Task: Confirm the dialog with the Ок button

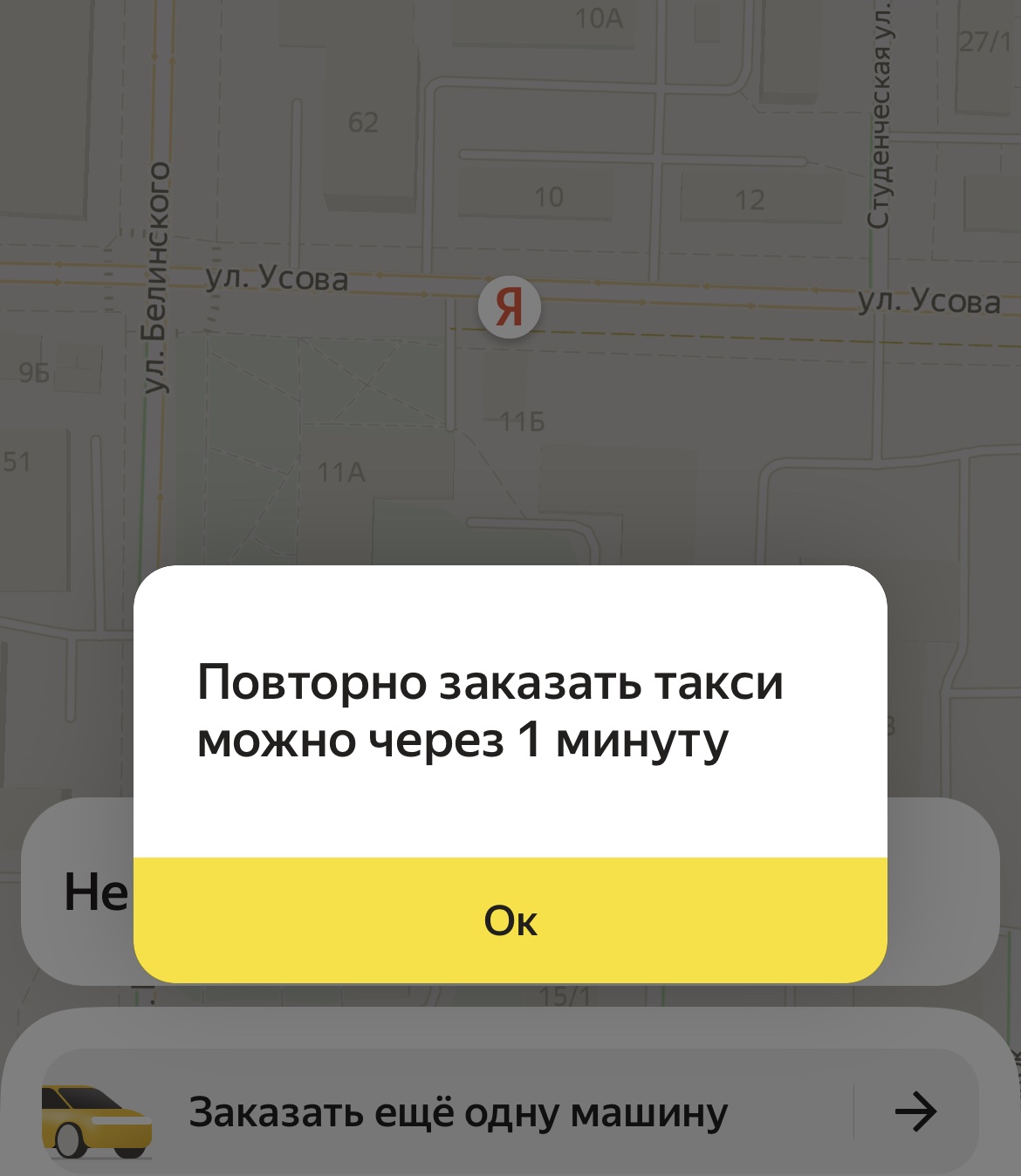Action: pyautogui.click(x=510, y=920)
